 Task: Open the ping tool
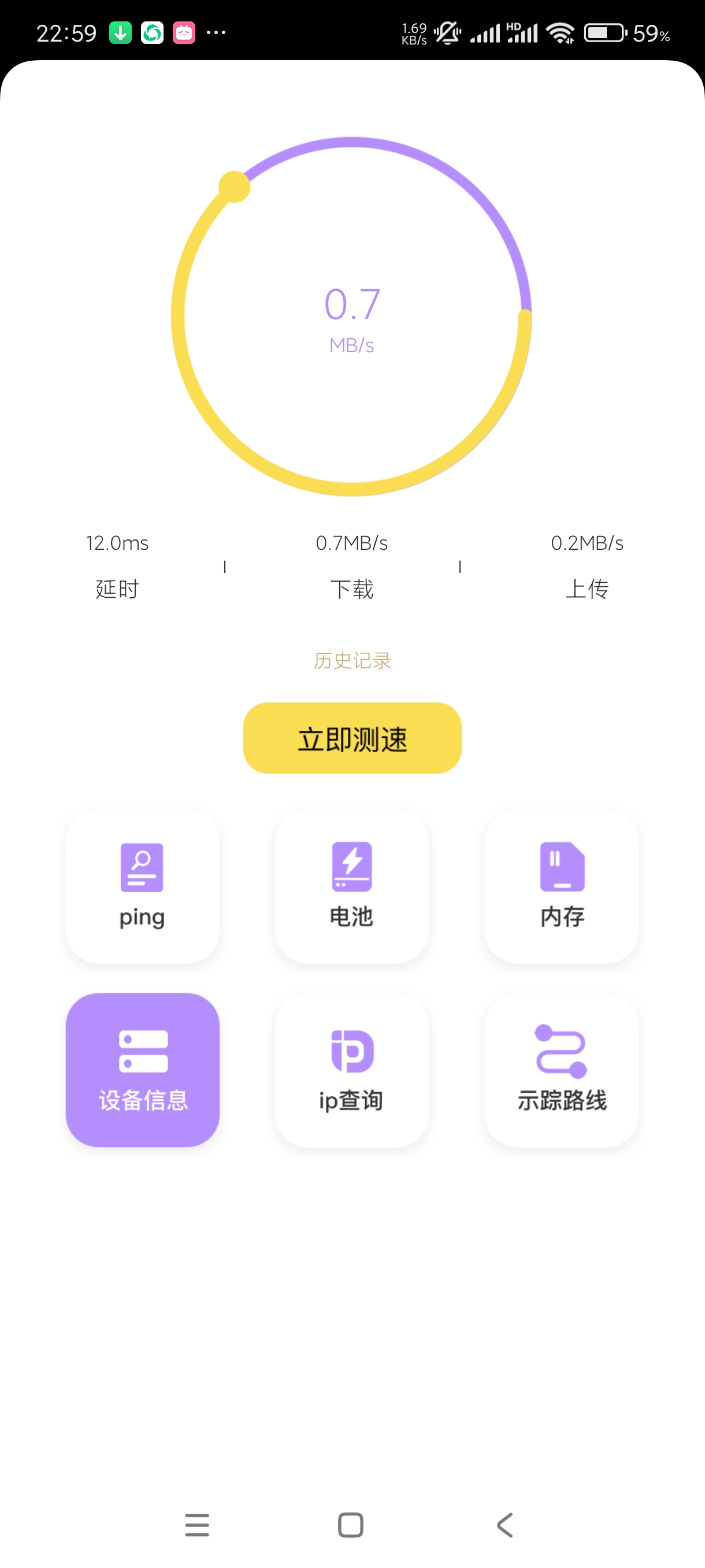pyautogui.click(x=142, y=886)
